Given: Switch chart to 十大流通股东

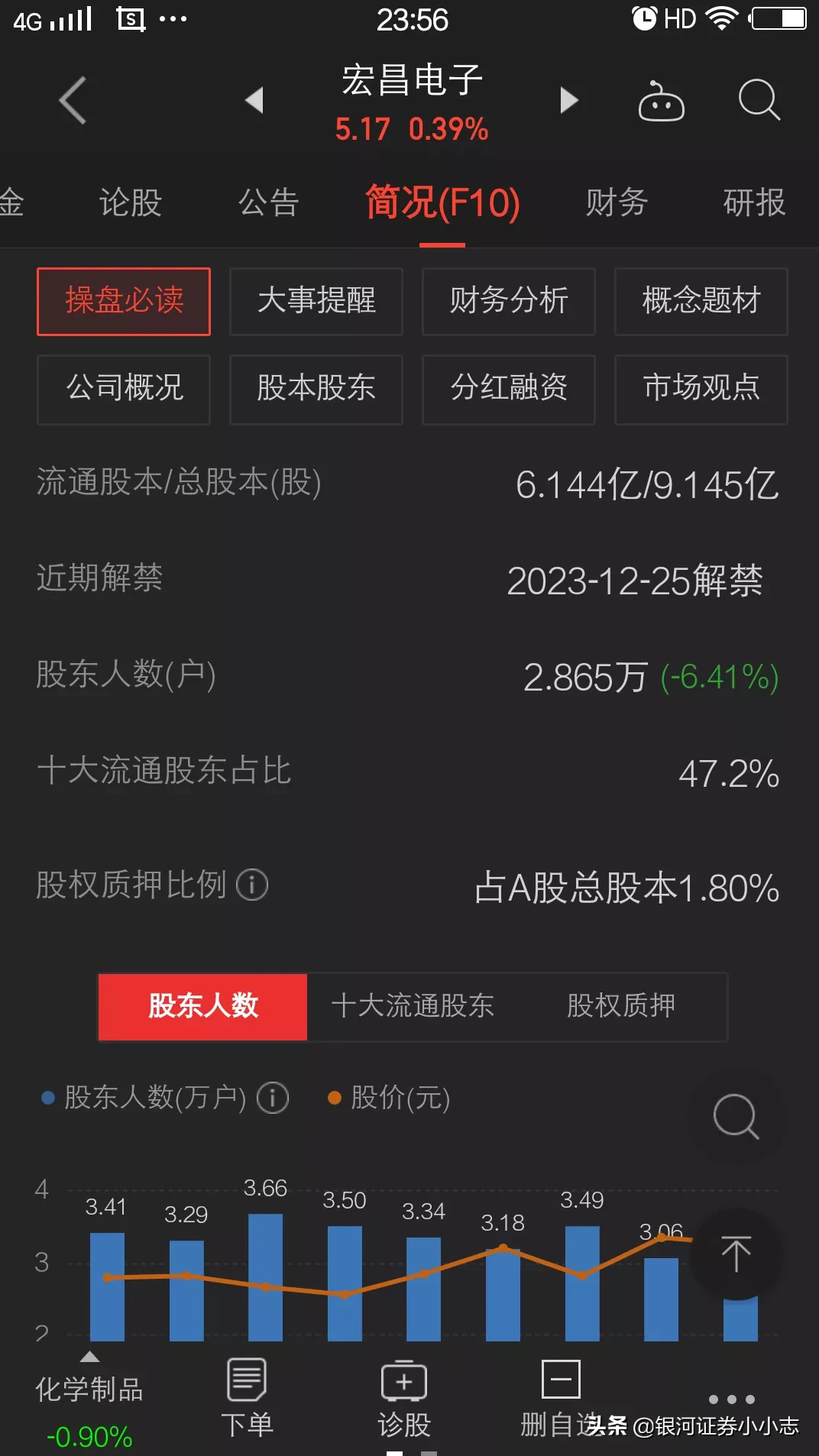Looking at the screenshot, I should [x=413, y=1006].
